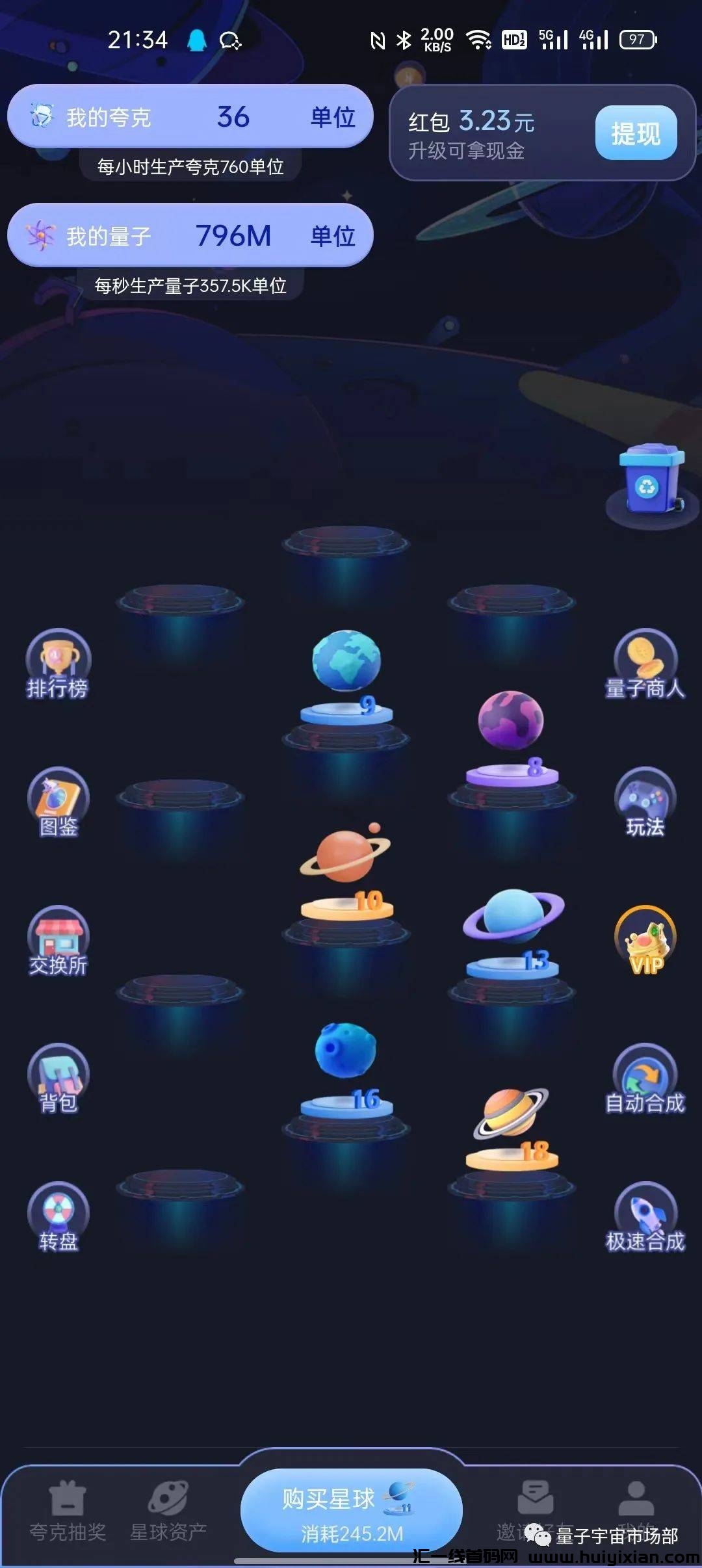Select the level 13 ringed blue planet
This screenshot has width=702, height=1568.
click(x=513, y=917)
